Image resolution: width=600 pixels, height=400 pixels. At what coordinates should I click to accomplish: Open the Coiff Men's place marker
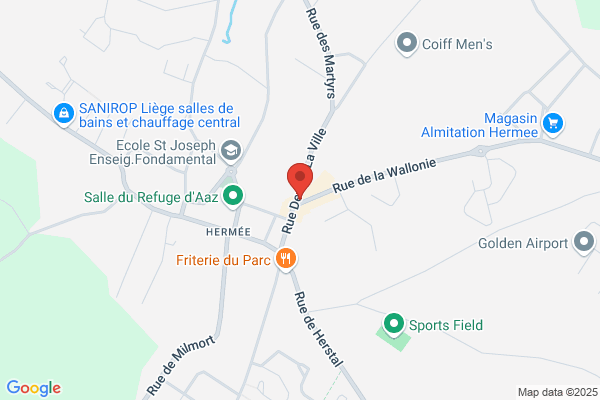pyautogui.click(x=406, y=44)
